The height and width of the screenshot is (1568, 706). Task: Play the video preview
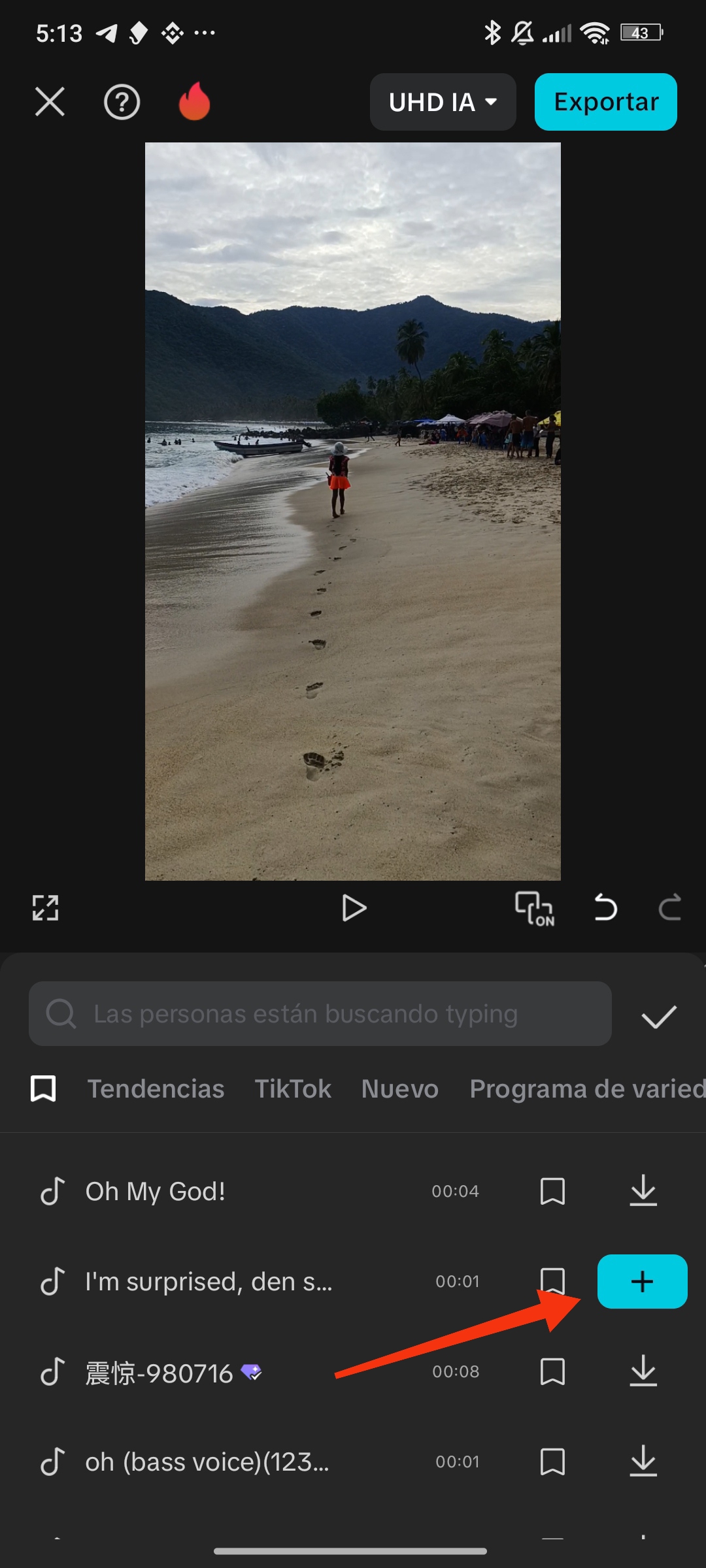pos(354,908)
